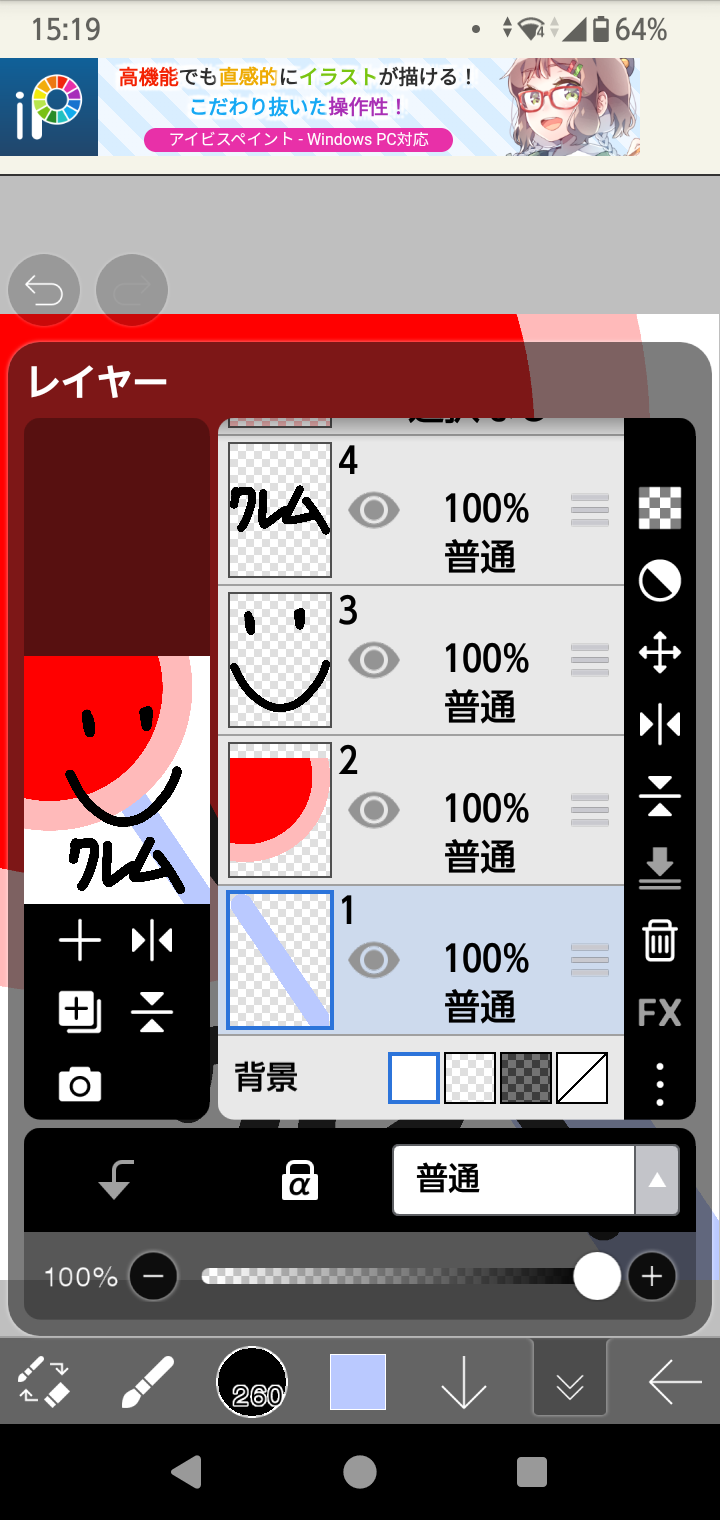Hide layer 3 with its eye icon
Screen dimensions: 720x1520
click(374, 660)
